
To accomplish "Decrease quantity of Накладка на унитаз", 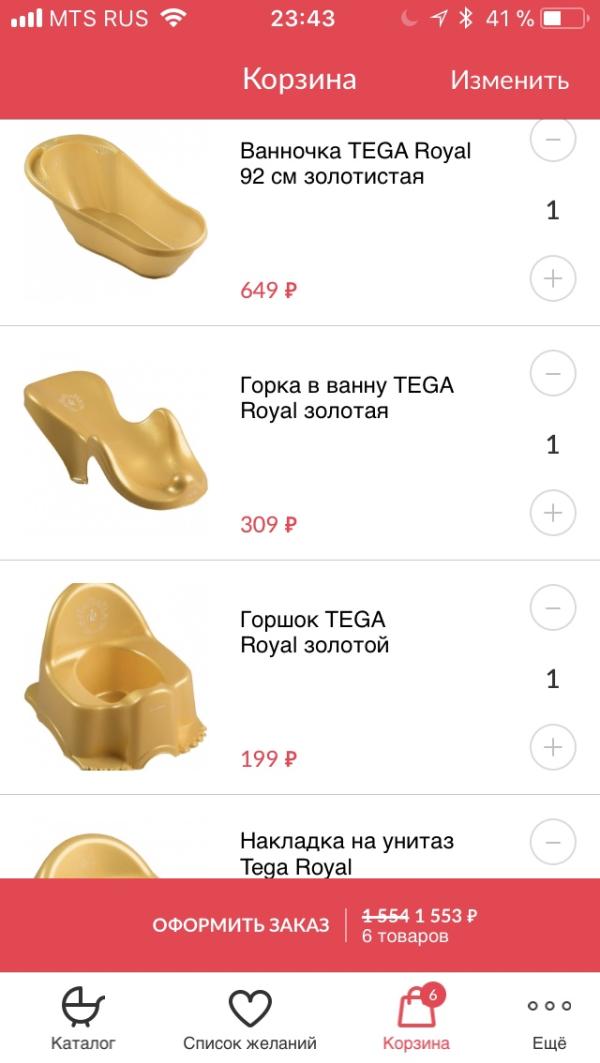I will click(x=553, y=842).
